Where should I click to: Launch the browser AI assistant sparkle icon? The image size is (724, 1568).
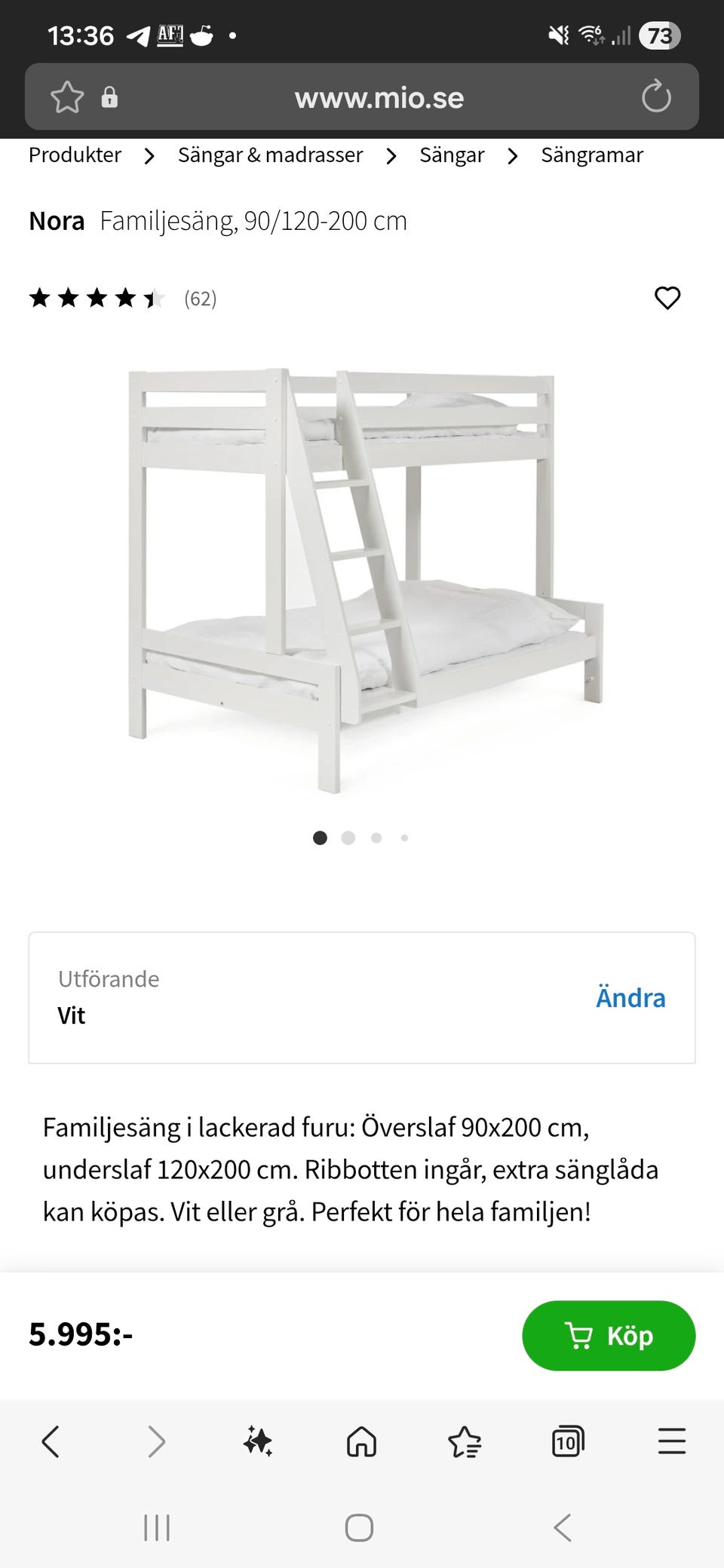click(x=258, y=1441)
